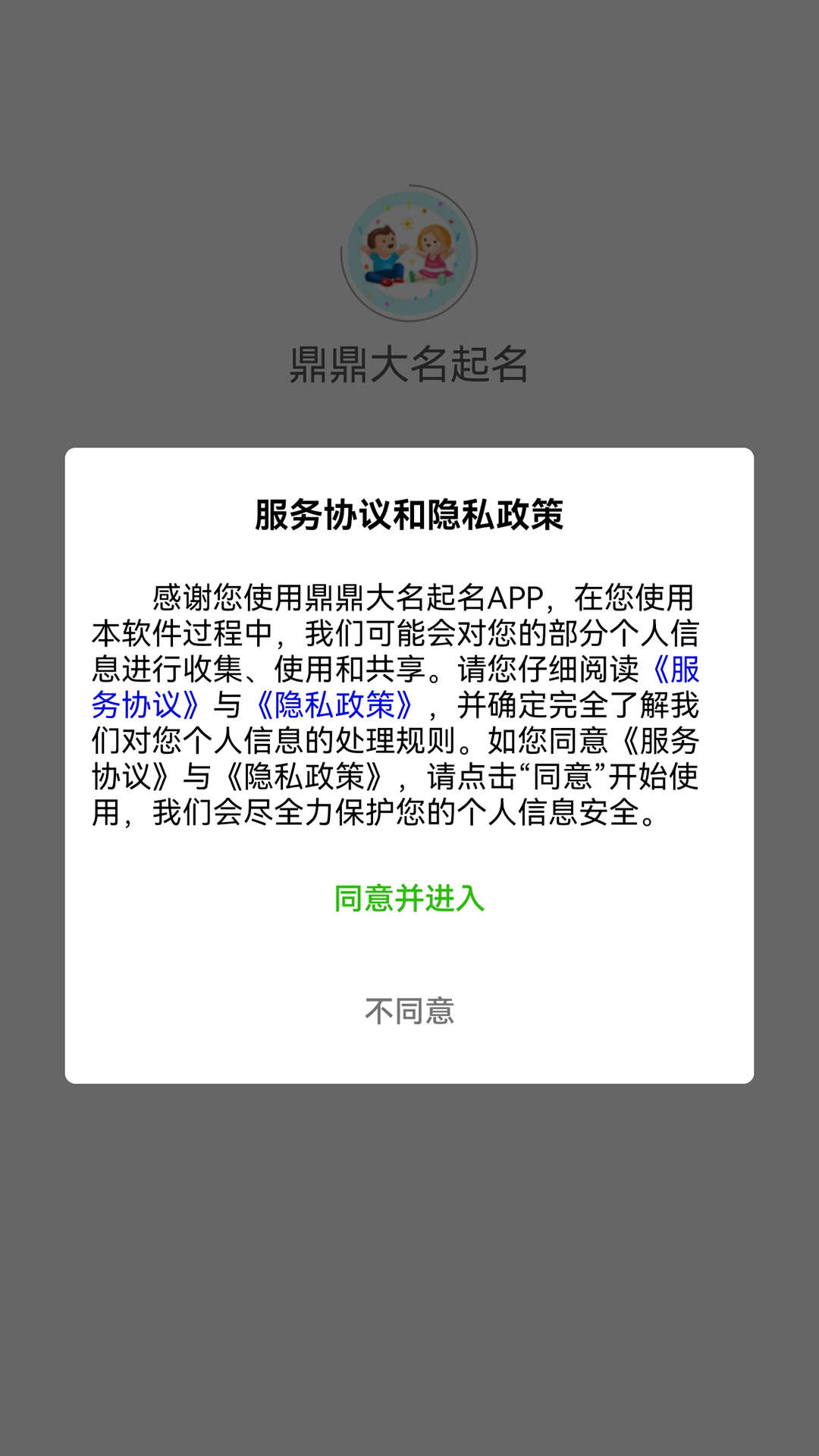Click the app name 鼎鼎大名起名 text

[409, 362]
